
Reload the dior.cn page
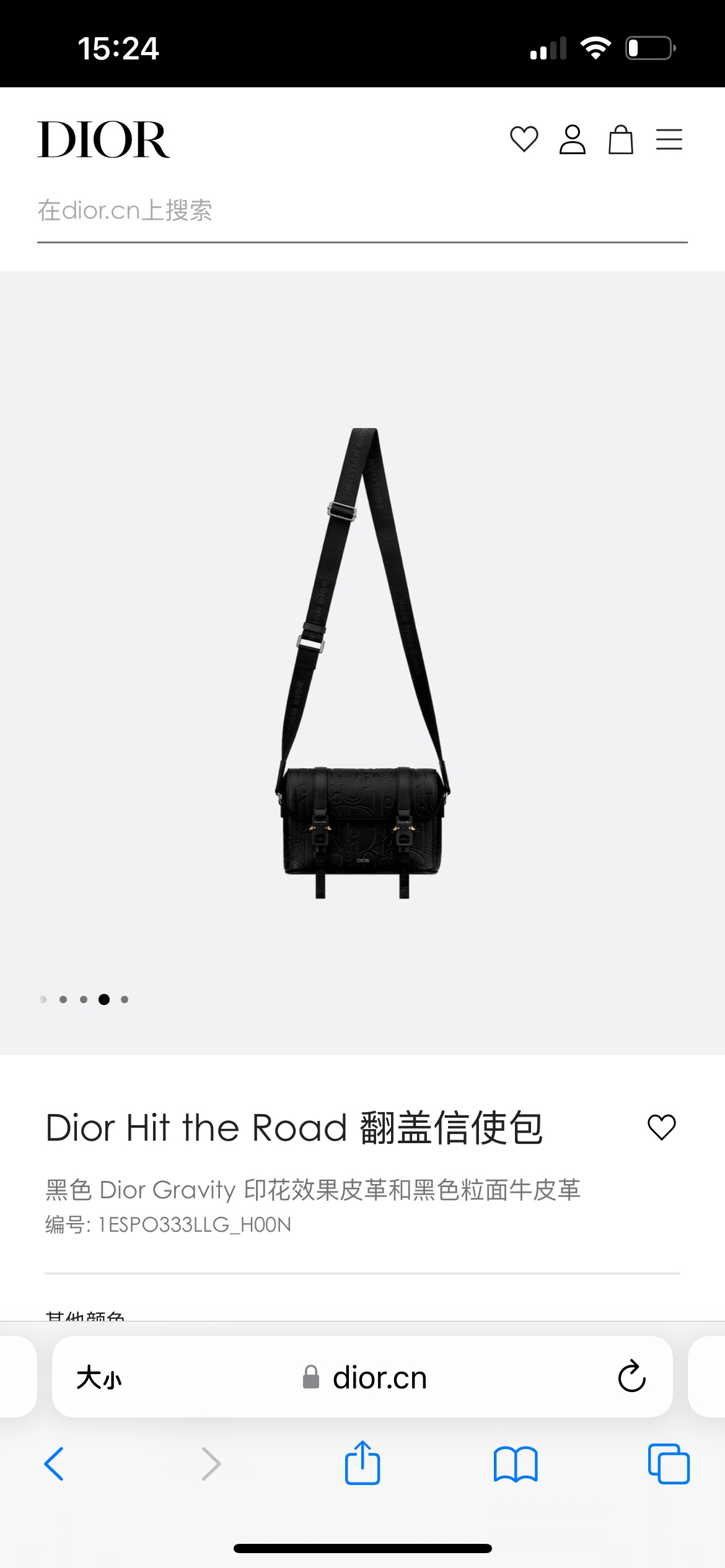pos(631,1377)
